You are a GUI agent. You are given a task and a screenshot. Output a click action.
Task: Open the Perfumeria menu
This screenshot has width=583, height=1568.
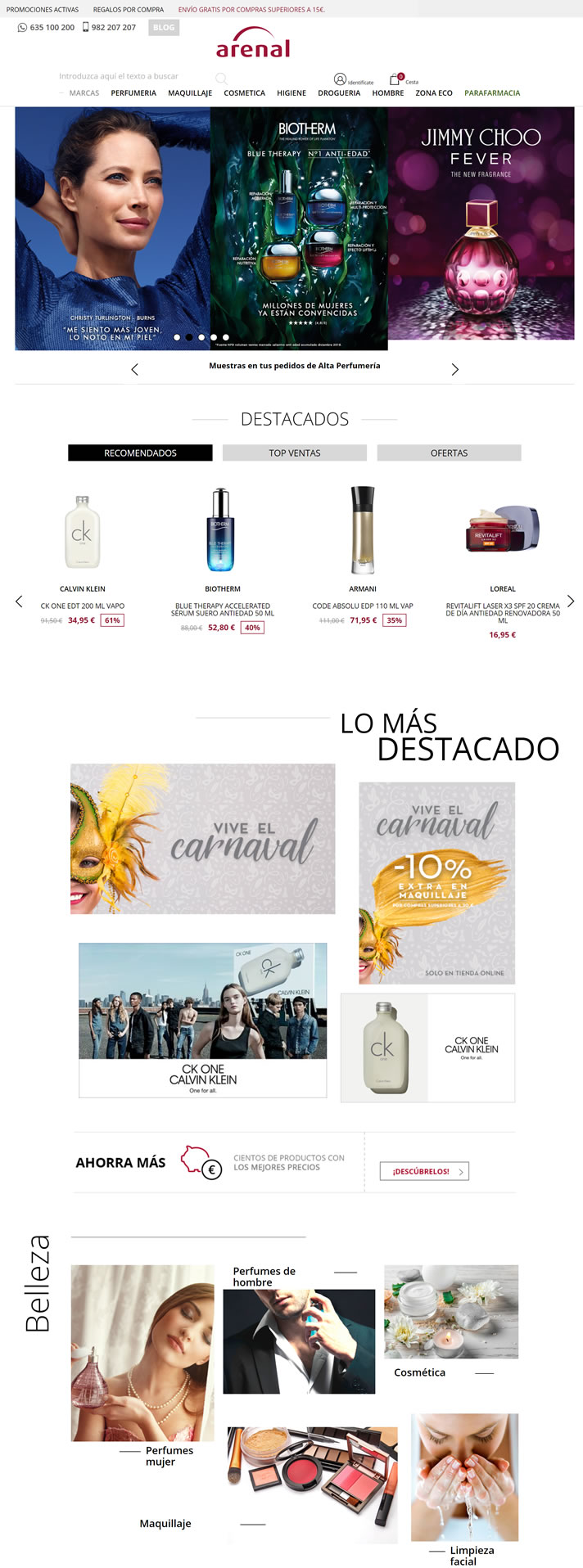[x=133, y=93]
